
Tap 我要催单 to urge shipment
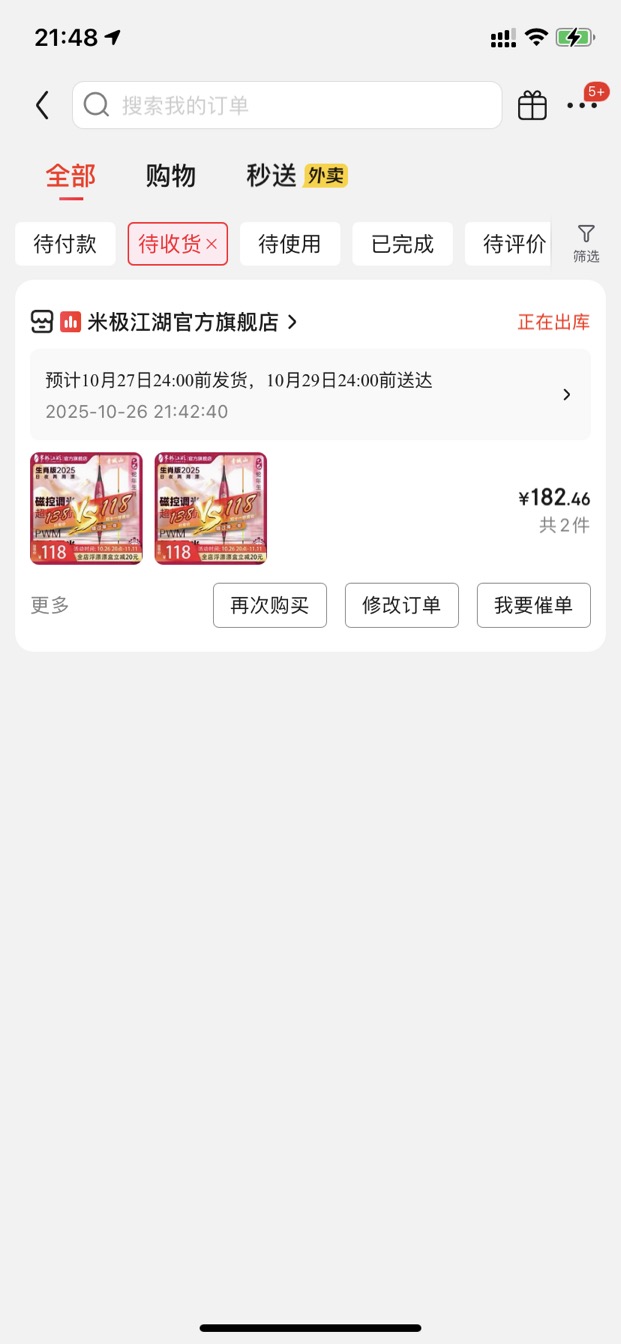(534, 605)
